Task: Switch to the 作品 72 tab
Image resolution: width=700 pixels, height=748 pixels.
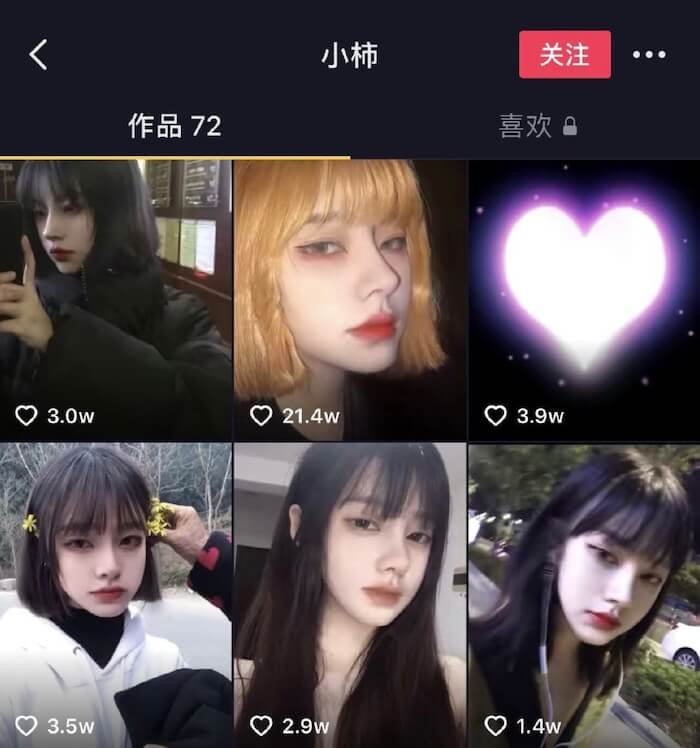Action: pyautogui.click(x=174, y=126)
